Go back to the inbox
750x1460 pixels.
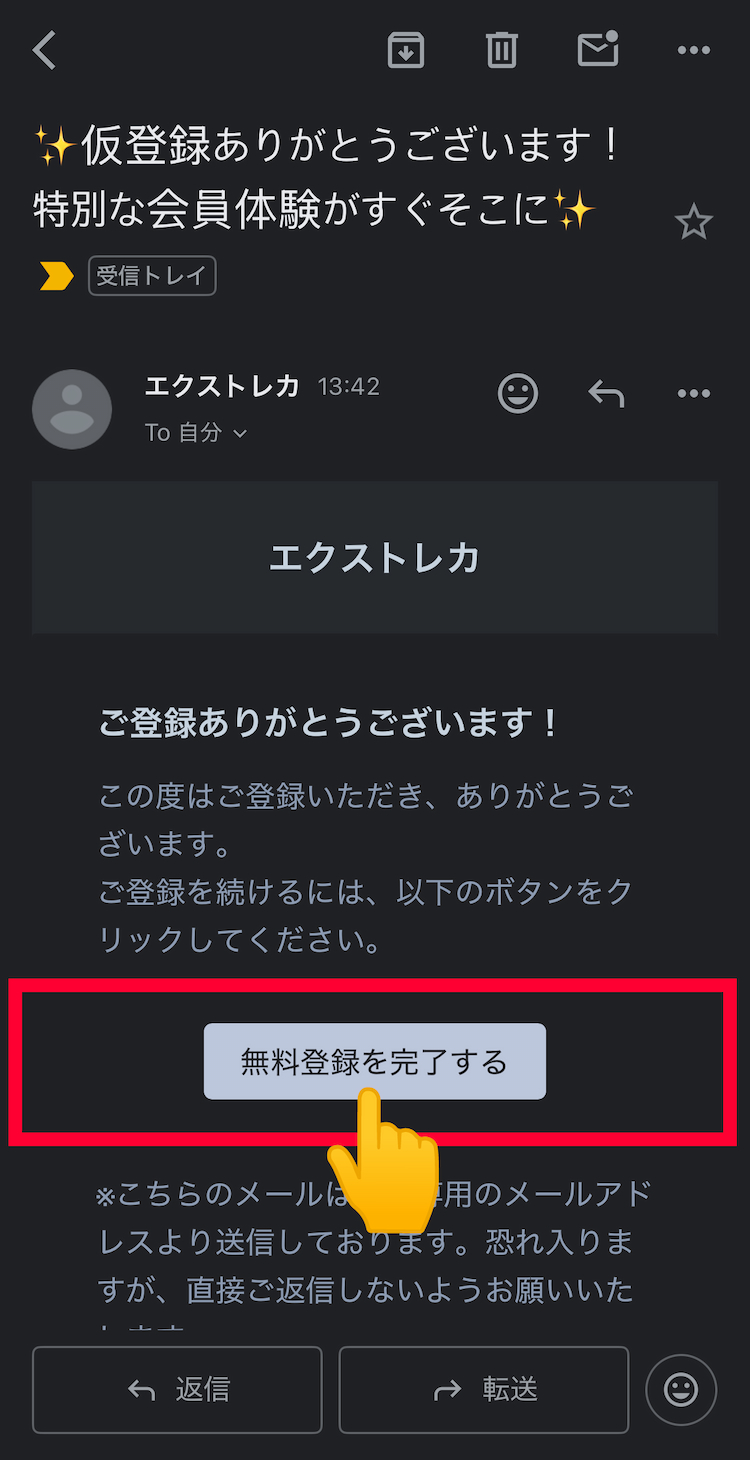coord(45,50)
